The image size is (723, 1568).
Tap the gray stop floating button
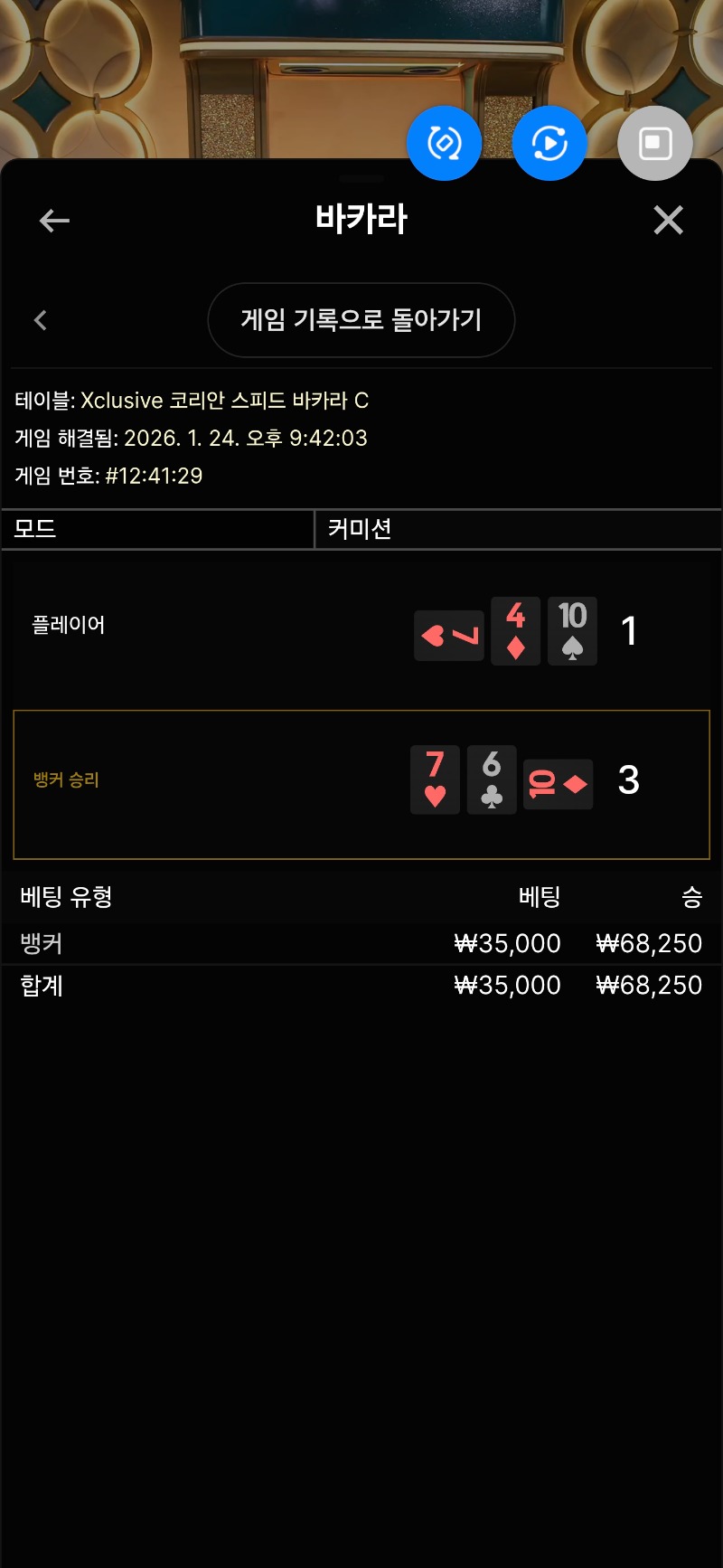click(654, 143)
